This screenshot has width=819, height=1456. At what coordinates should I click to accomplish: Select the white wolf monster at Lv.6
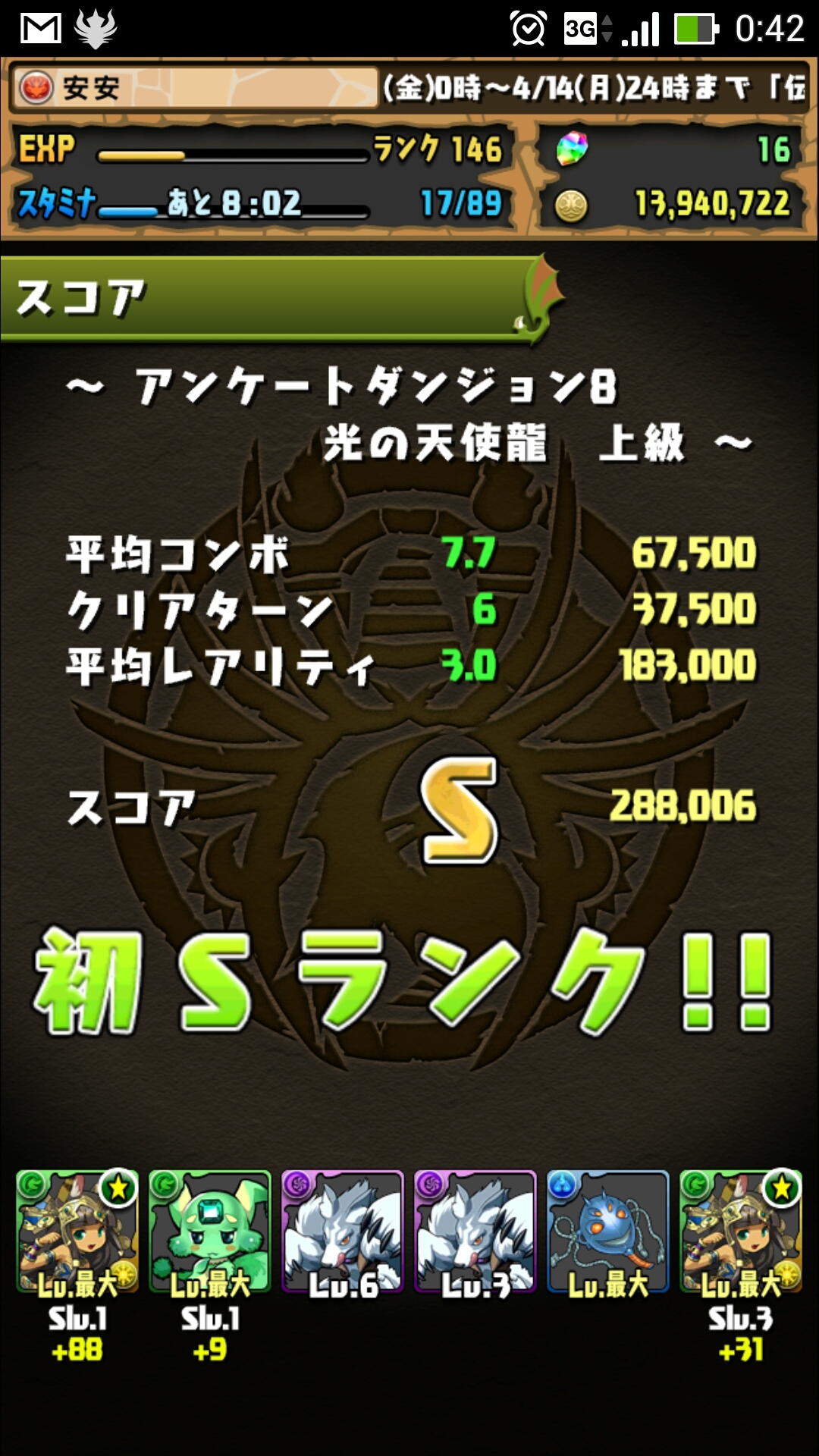[x=343, y=1231]
